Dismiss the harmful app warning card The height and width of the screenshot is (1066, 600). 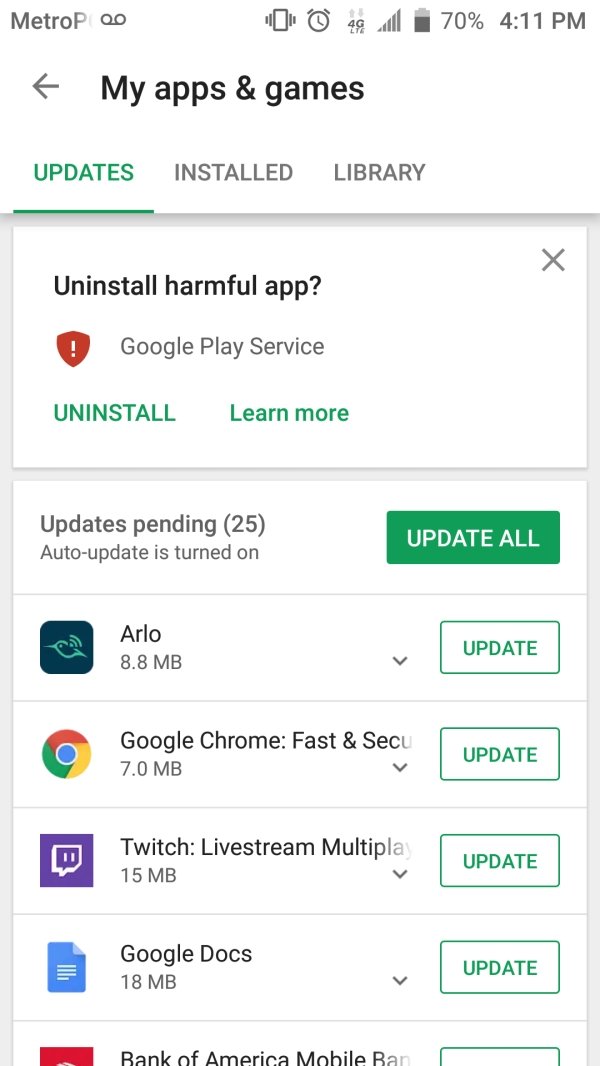point(553,260)
